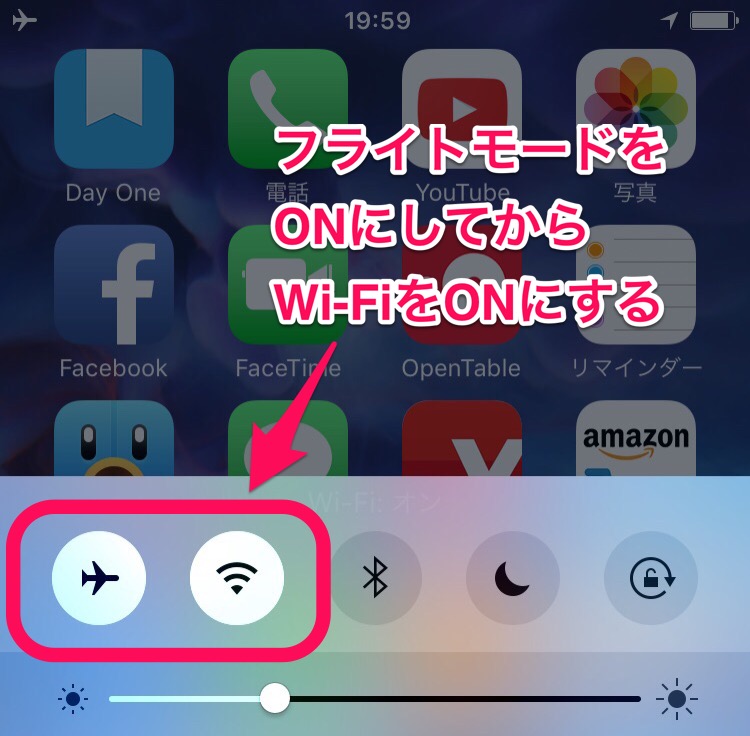Enable Do Not Disturb moon
Screen dimensions: 750x736
coord(513,578)
